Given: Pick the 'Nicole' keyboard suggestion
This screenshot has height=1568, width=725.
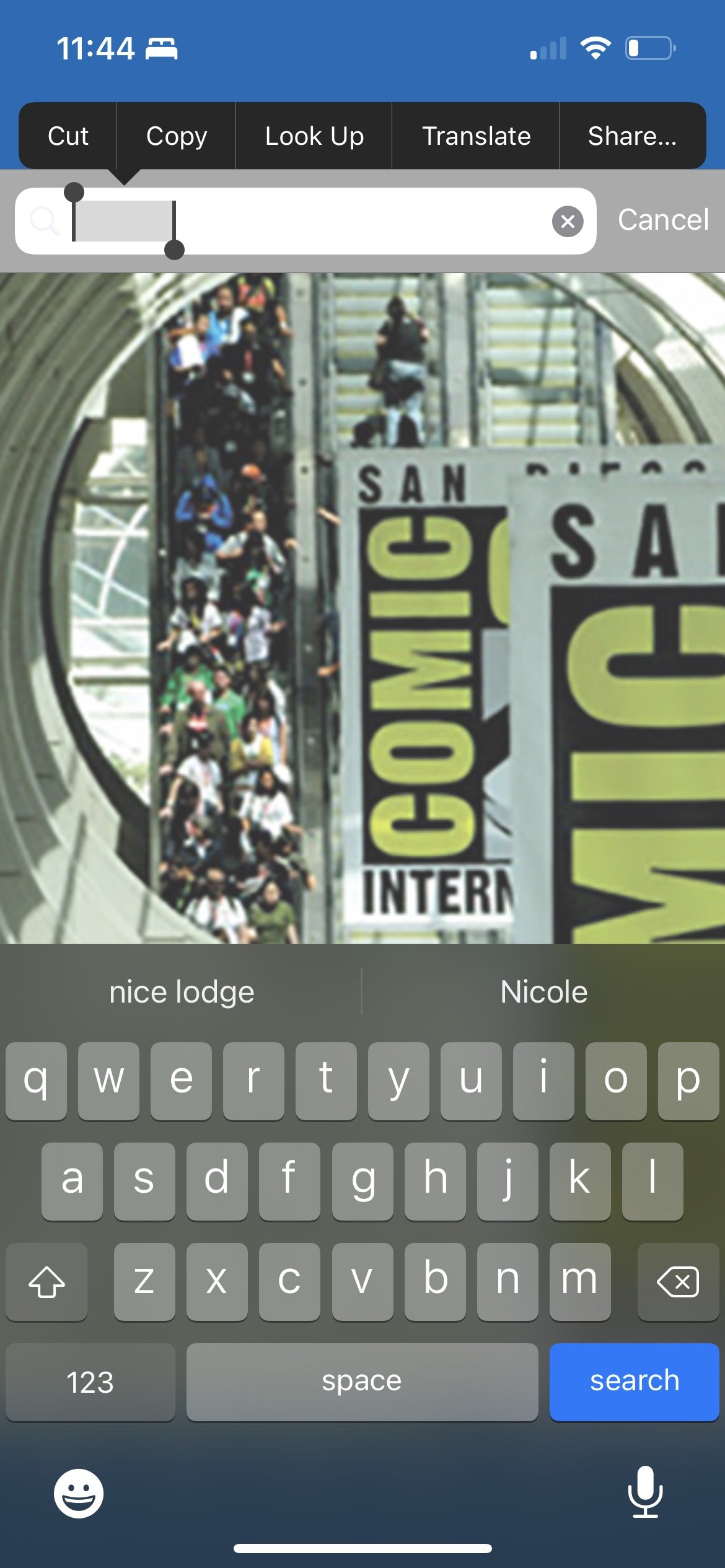Looking at the screenshot, I should pyautogui.click(x=543, y=992).
